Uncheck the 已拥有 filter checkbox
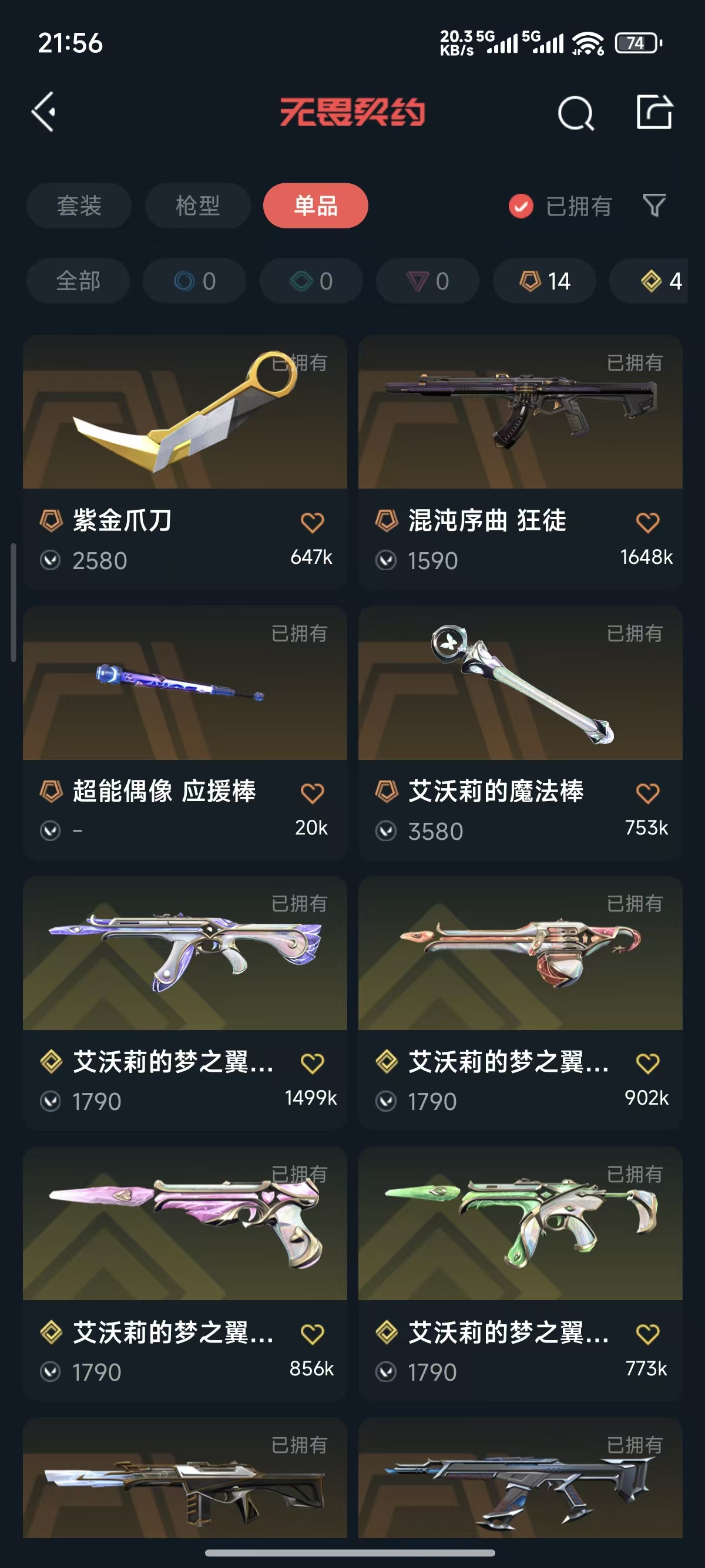 coord(521,206)
